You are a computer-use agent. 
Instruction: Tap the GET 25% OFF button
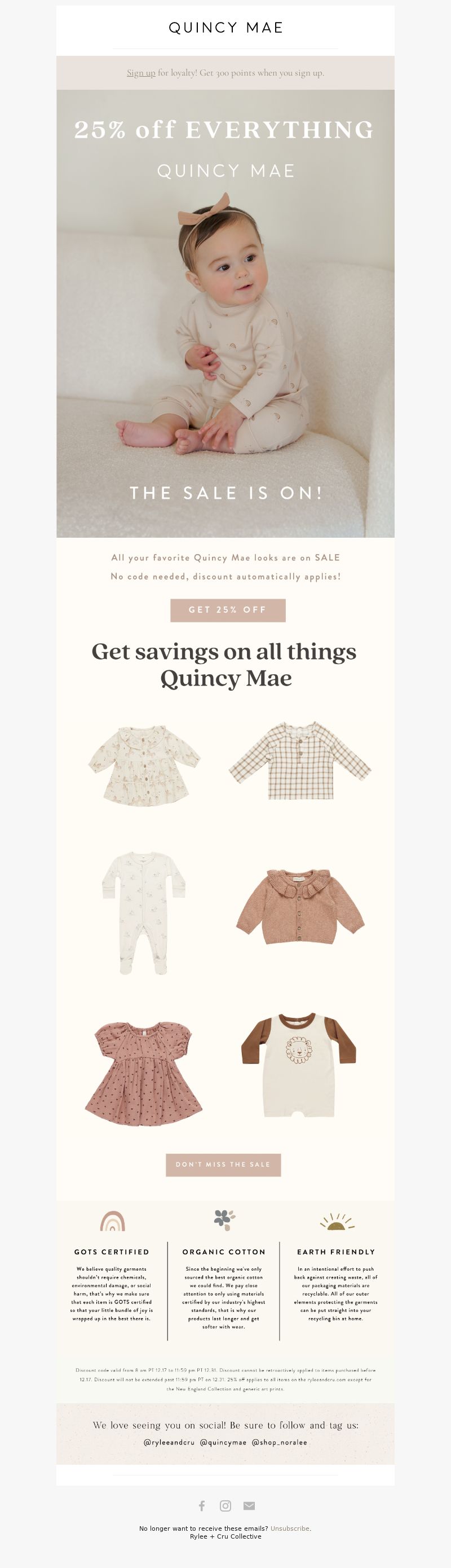pos(227,610)
